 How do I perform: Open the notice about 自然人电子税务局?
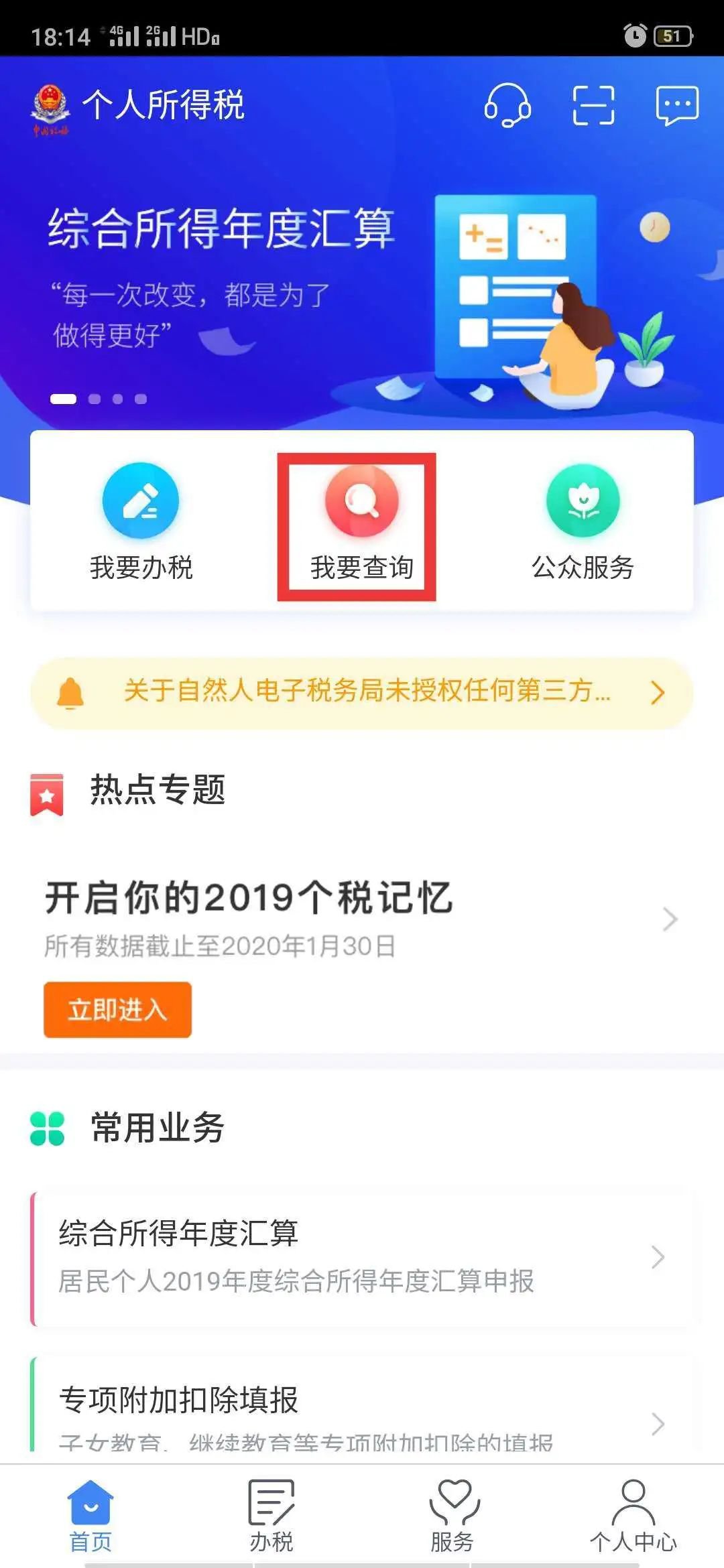click(362, 692)
